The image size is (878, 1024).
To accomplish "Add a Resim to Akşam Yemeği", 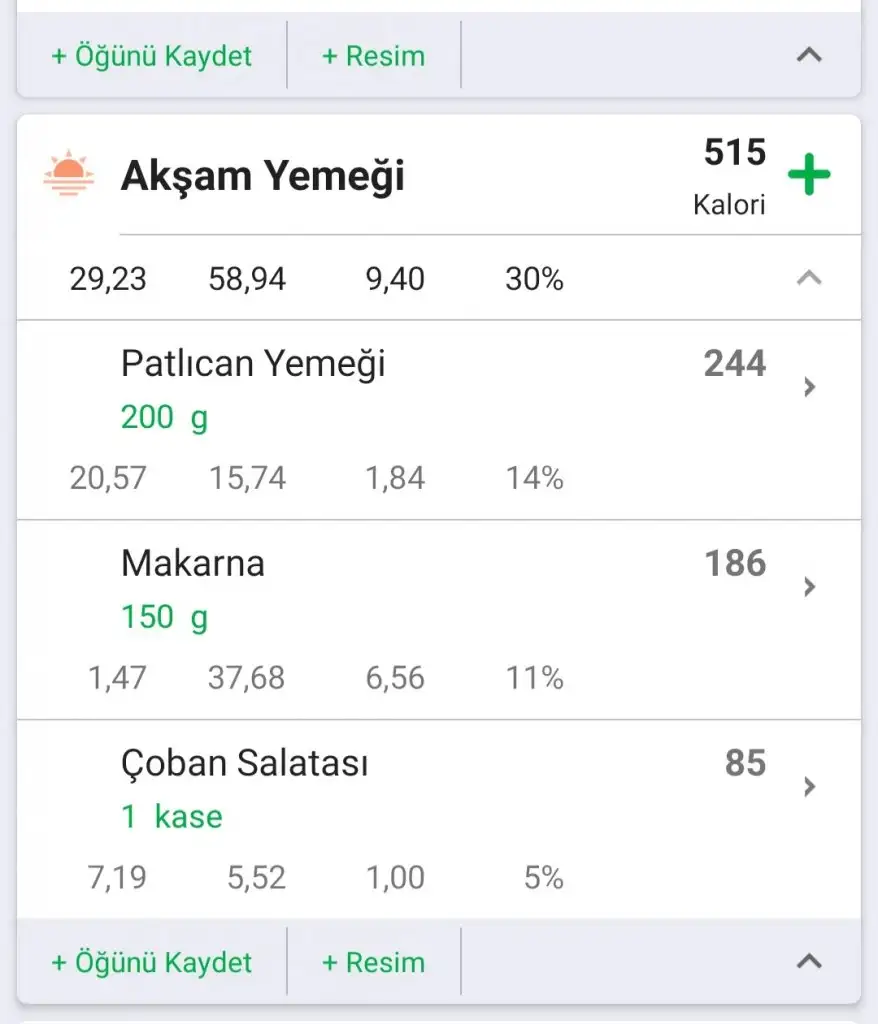I will [x=373, y=963].
